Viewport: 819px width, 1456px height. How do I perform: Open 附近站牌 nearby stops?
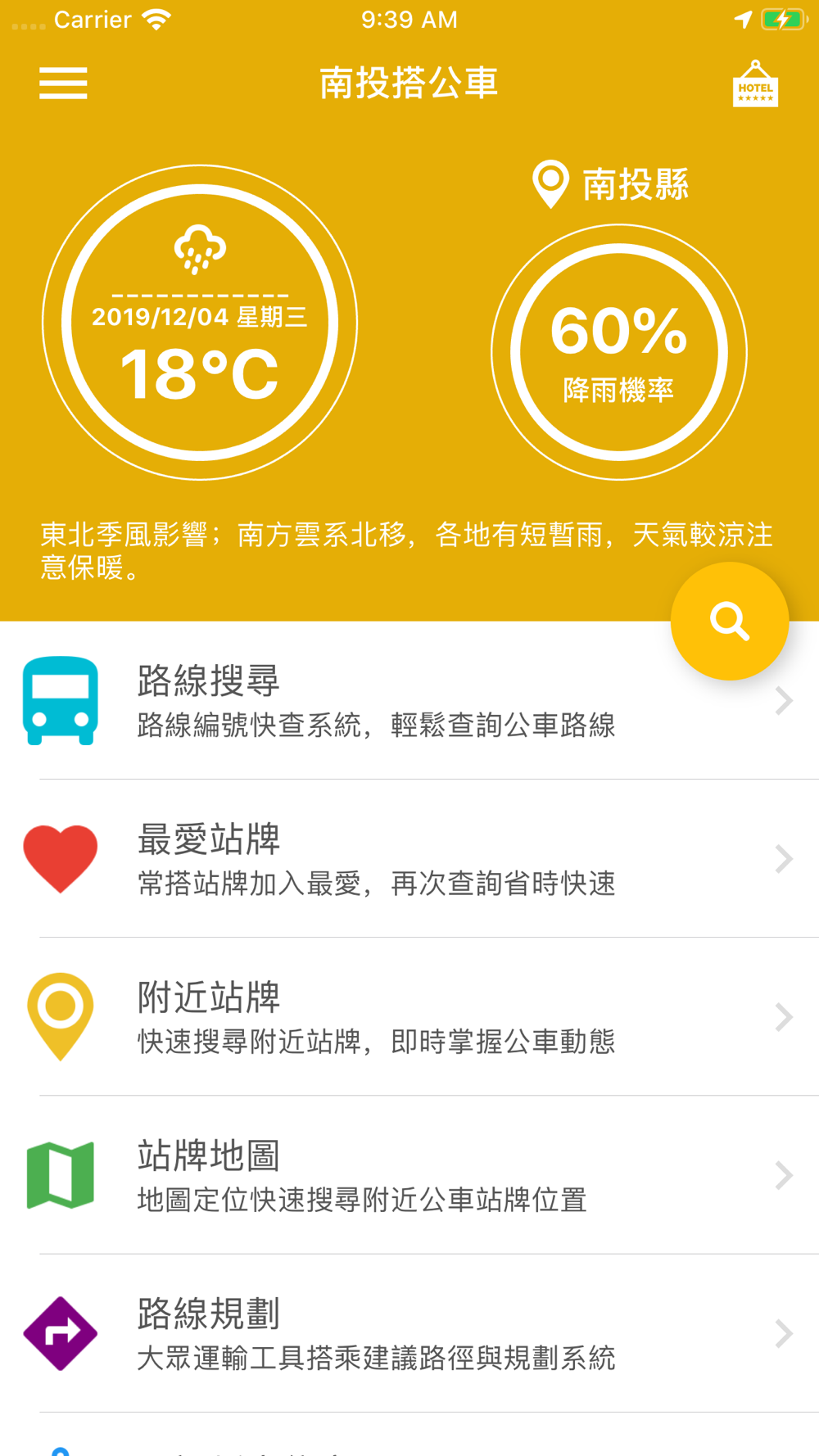[x=409, y=1016]
